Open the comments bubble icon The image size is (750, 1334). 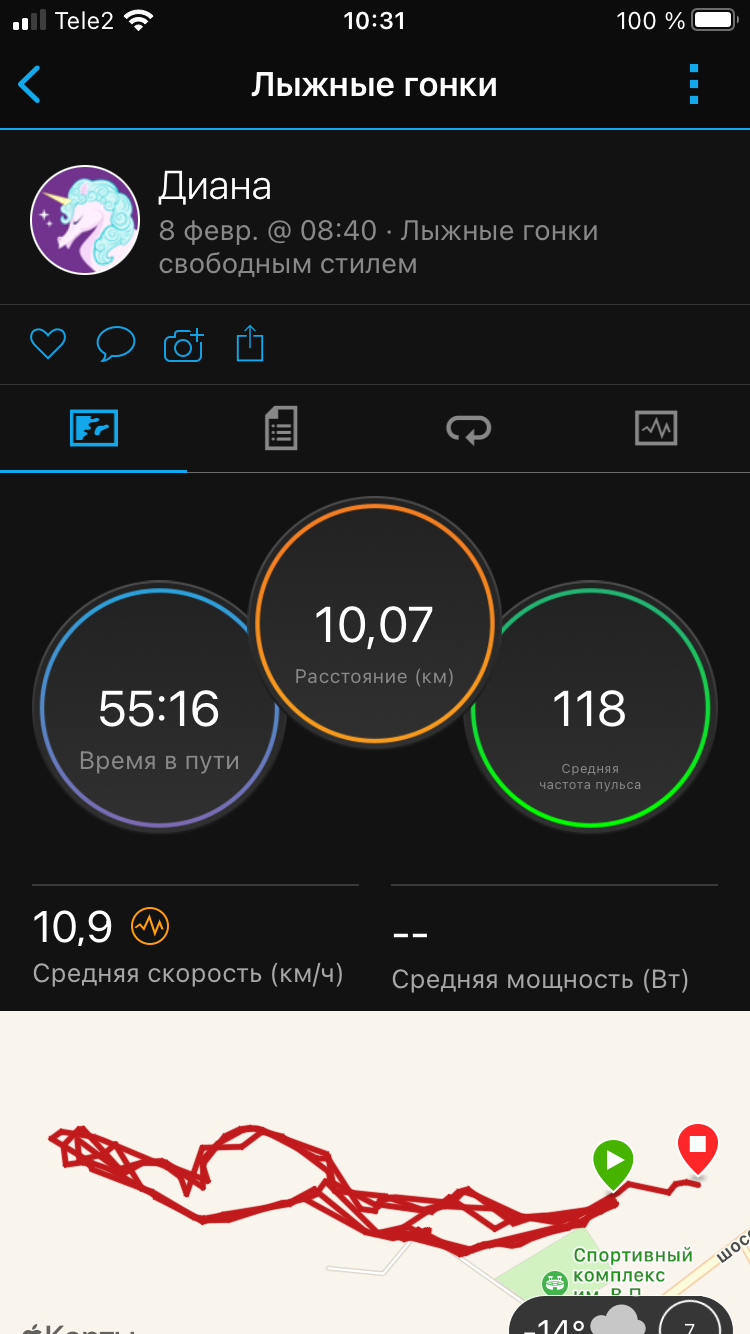[x=115, y=345]
